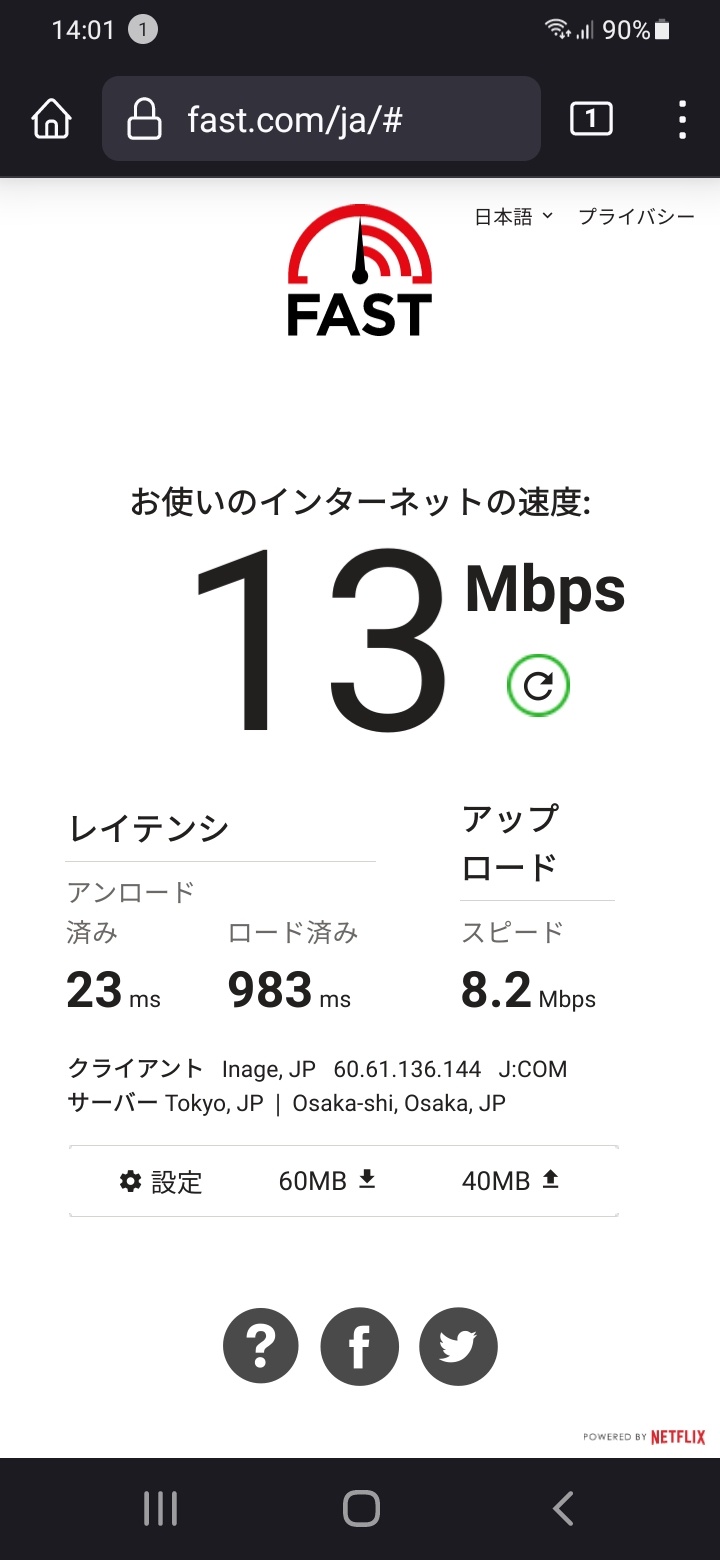This screenshot has width=720, height=1560.
Task: Share the result on Facebook
Action: (x=359, y=1347)
